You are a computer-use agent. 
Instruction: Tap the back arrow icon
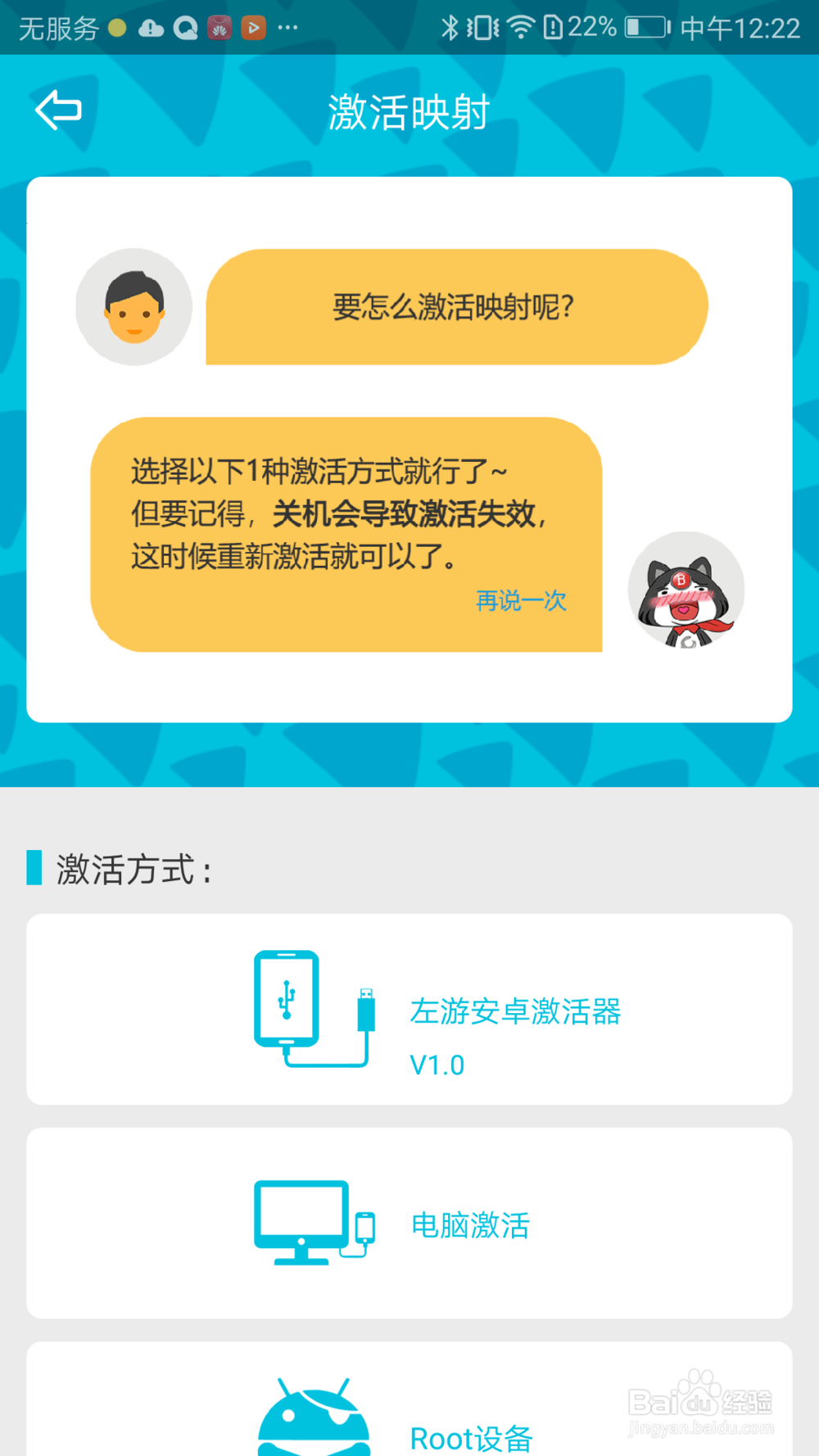tap(58, 109)
